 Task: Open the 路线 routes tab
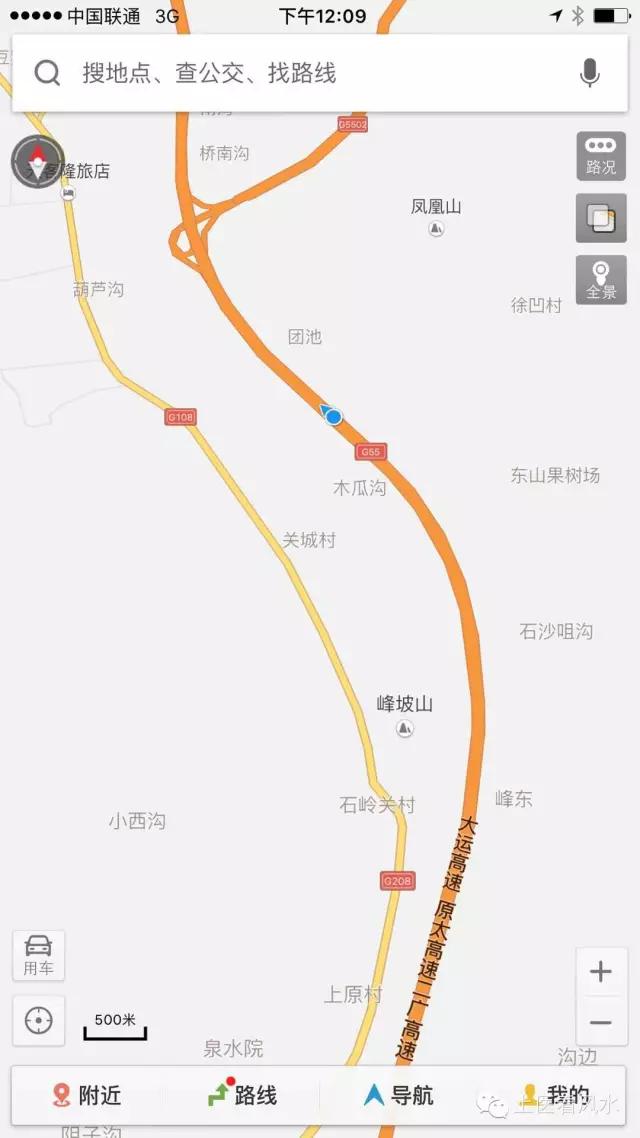242,1095
